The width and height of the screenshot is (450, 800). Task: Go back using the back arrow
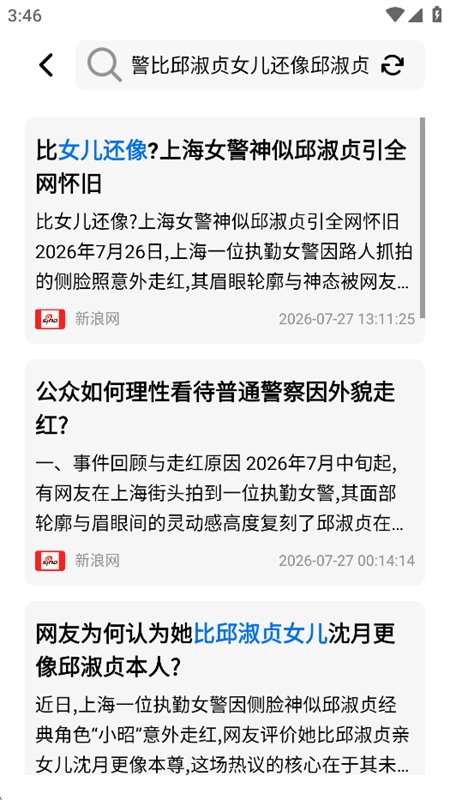tap(46, 65)
